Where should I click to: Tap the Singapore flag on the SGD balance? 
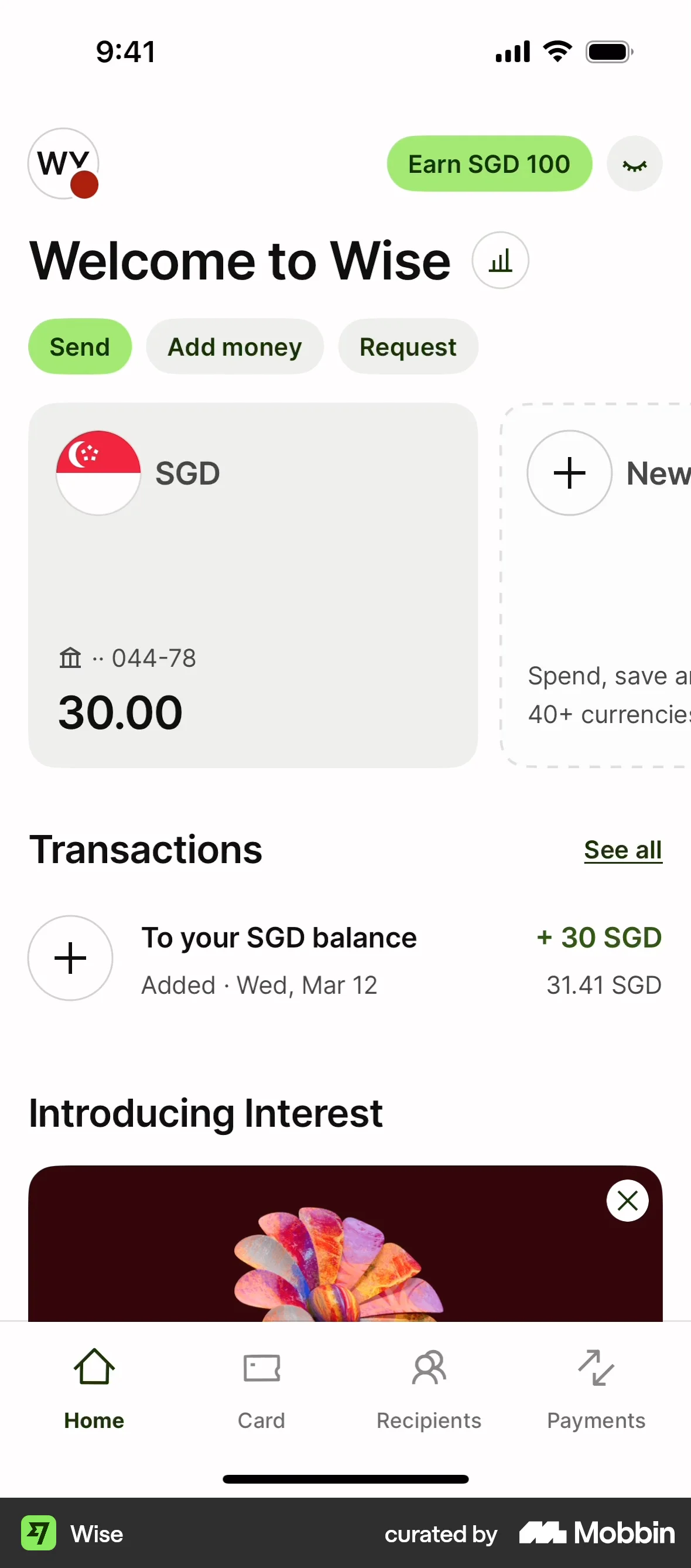coord(98,473)
